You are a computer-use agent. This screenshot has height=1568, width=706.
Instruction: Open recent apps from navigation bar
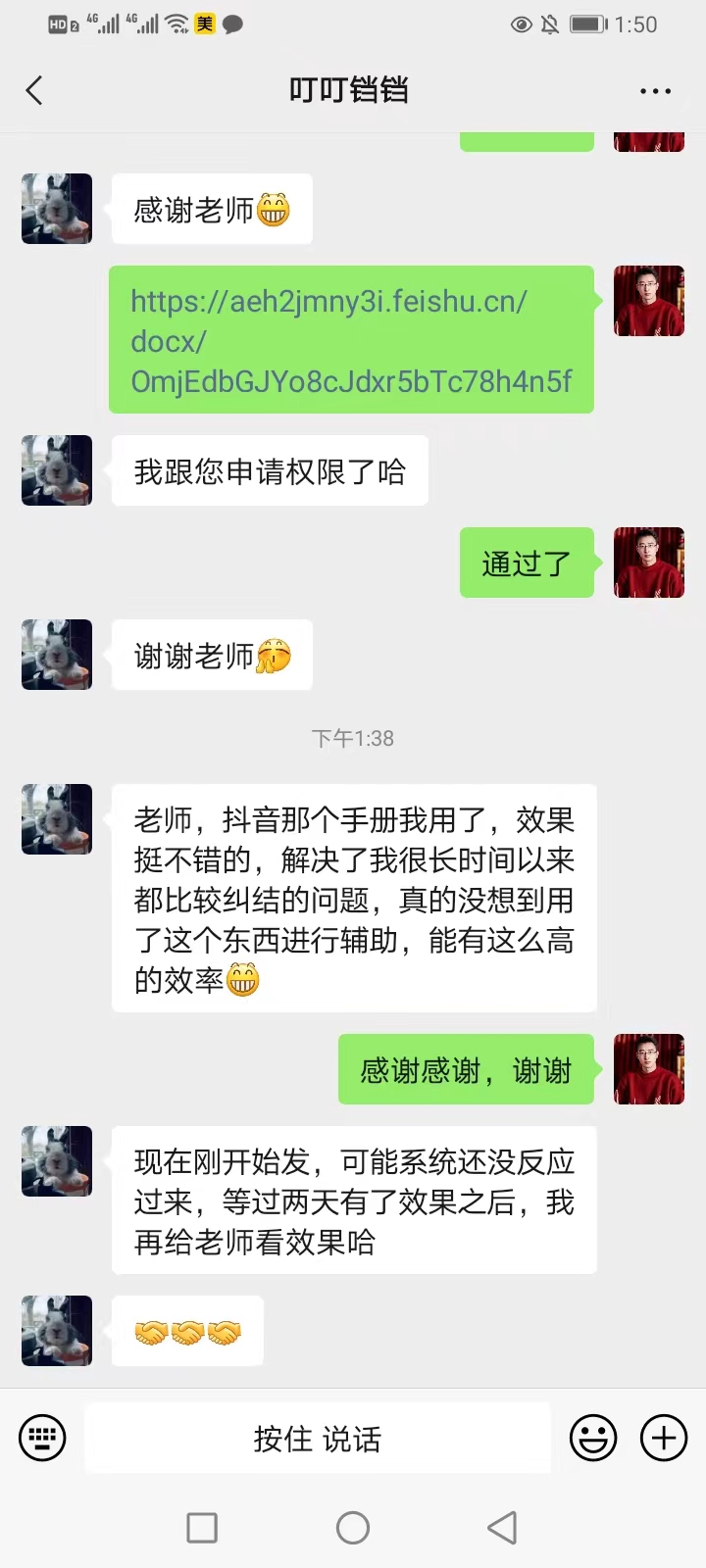point(202,1527)
